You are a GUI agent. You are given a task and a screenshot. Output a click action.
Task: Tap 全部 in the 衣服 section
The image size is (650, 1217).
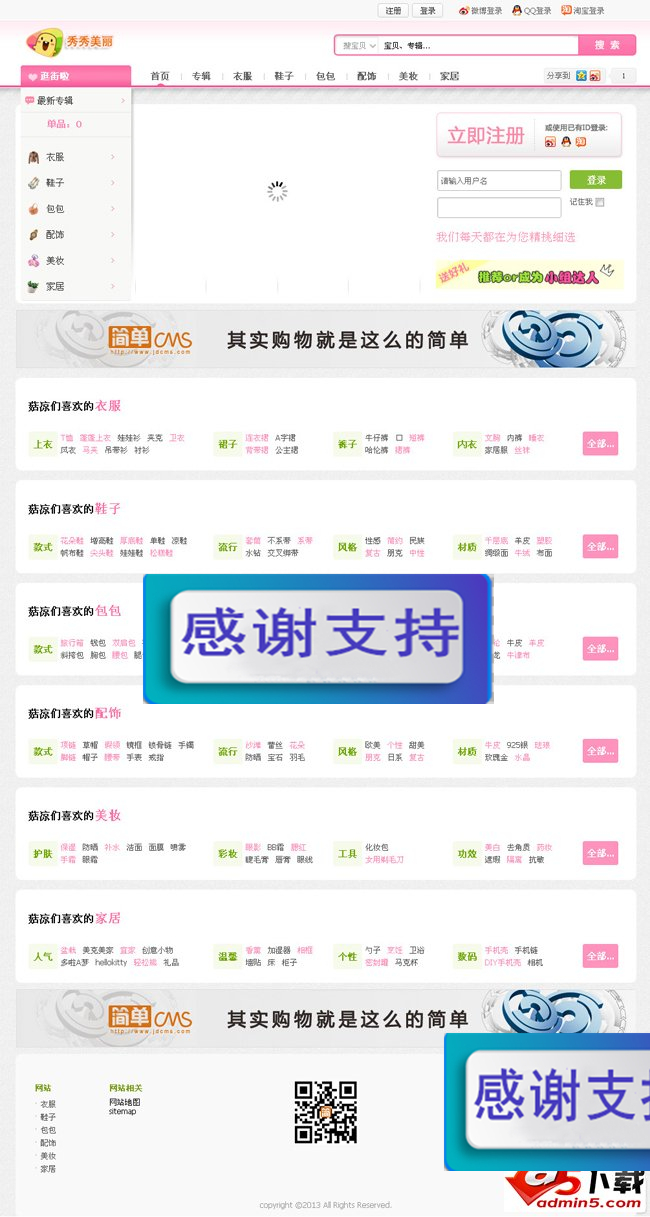pos(600,444)
